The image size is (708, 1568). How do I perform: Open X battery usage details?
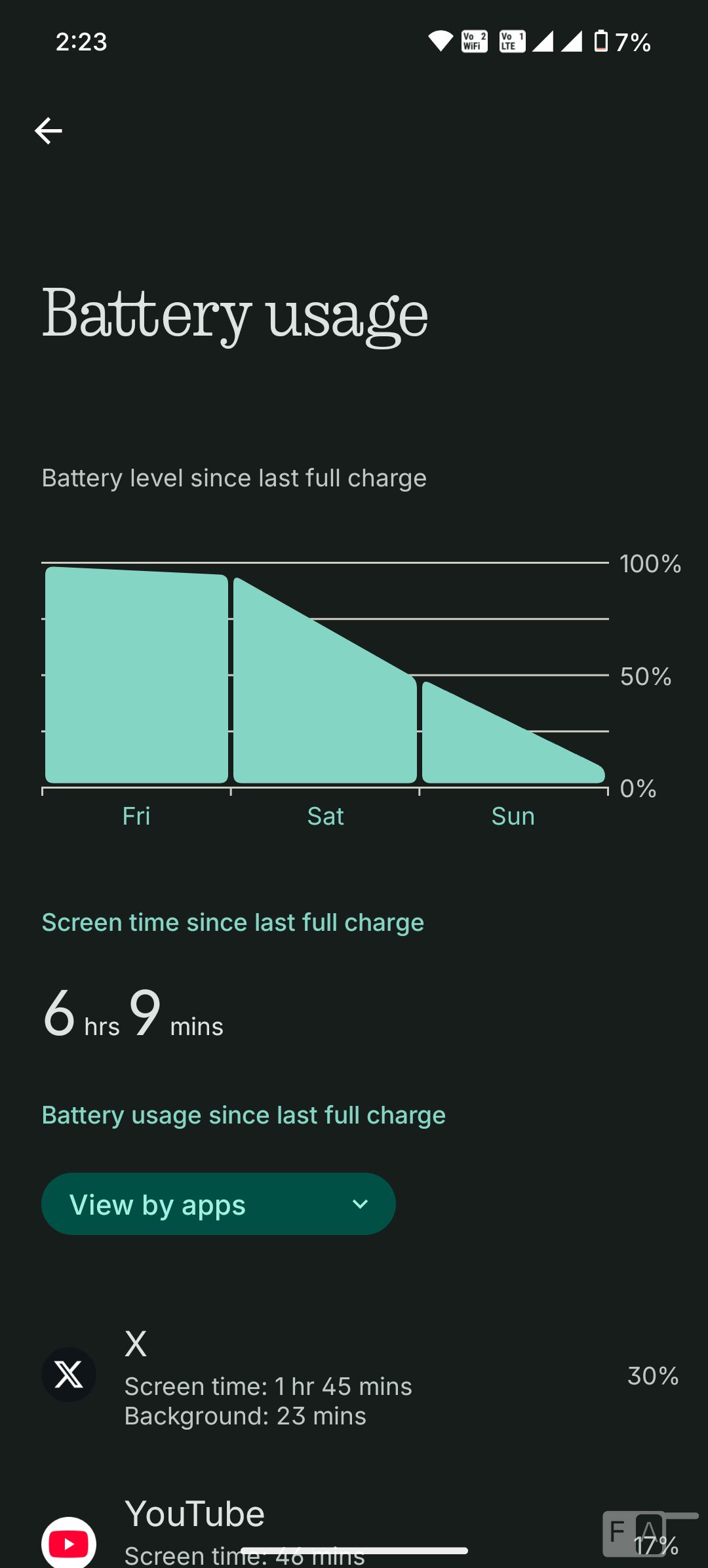tap(354, 1375)
